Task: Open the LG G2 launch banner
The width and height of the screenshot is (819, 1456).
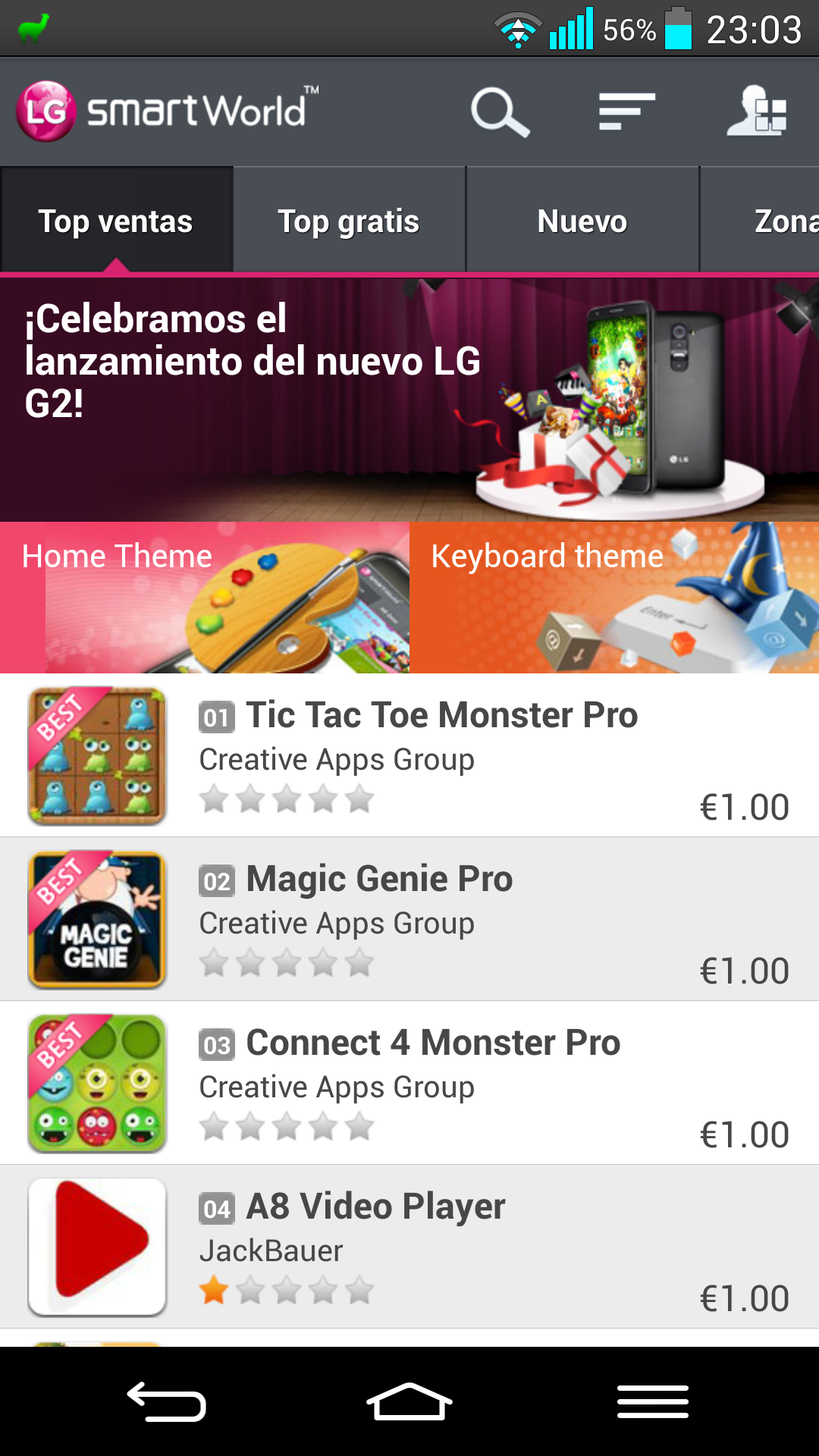Action: 409,399
